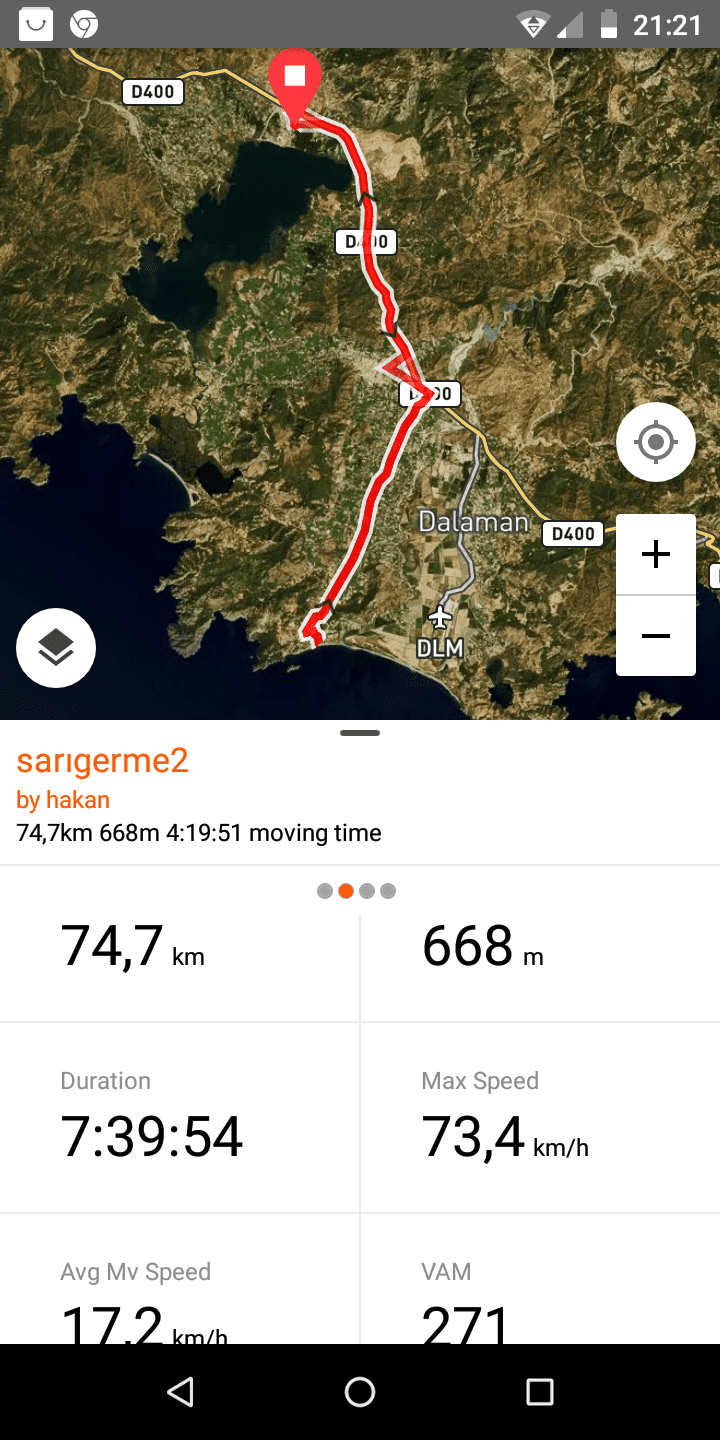Go to the home screen

point(360,1392)
